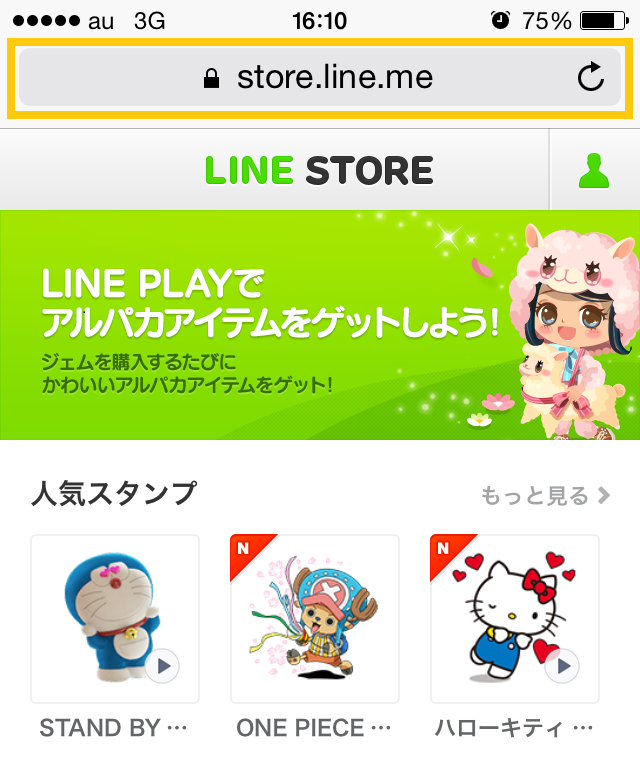Open the ONE PIECE Chopper sticker set

pos(315,619)
